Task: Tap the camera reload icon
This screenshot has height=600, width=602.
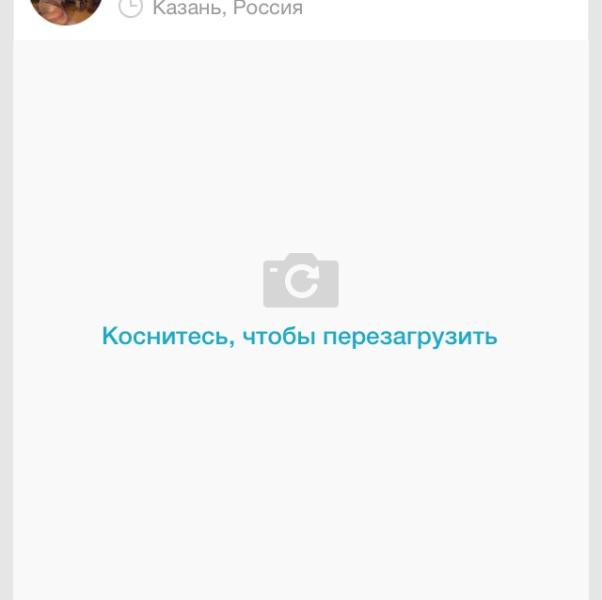Action: point(301,280)
